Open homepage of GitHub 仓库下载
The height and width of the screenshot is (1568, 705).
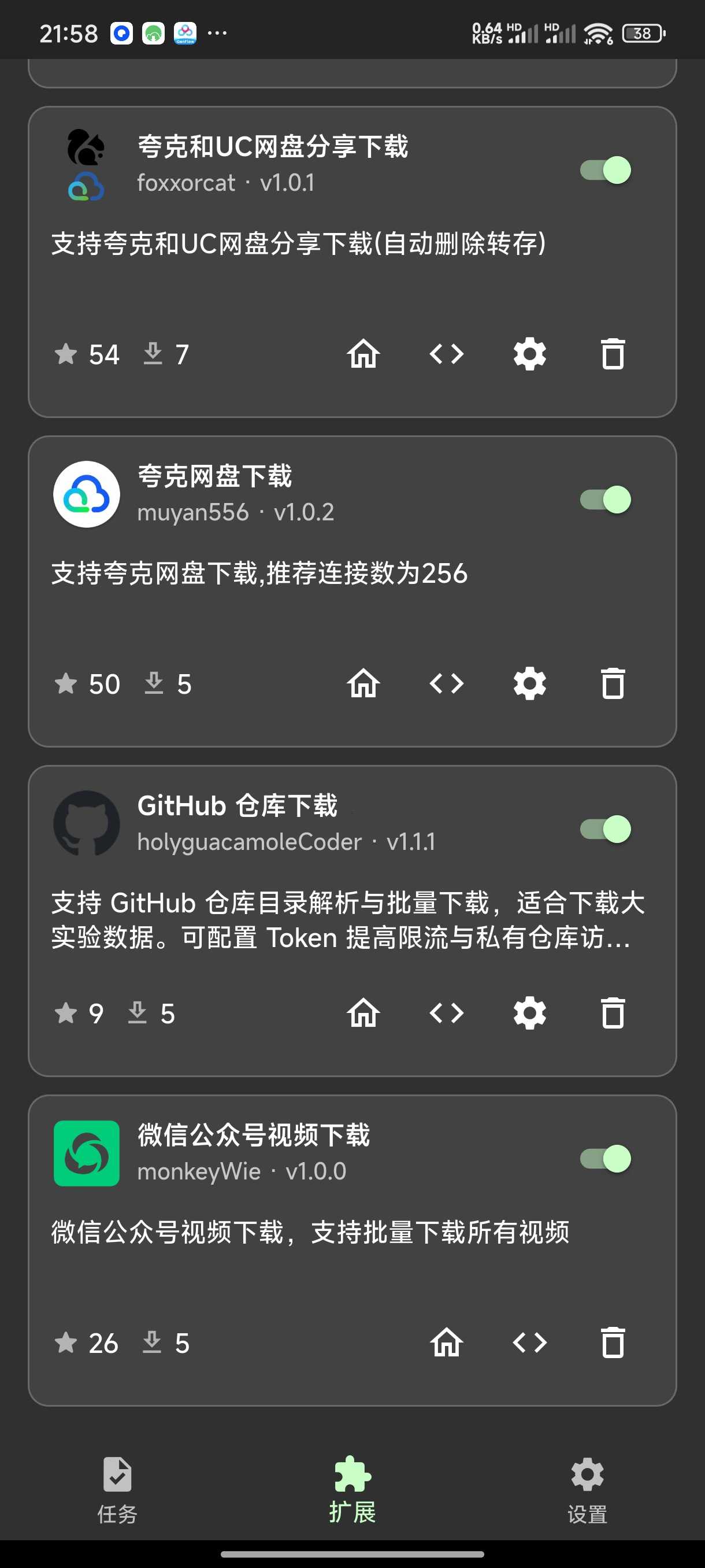tap(363, 1013)
